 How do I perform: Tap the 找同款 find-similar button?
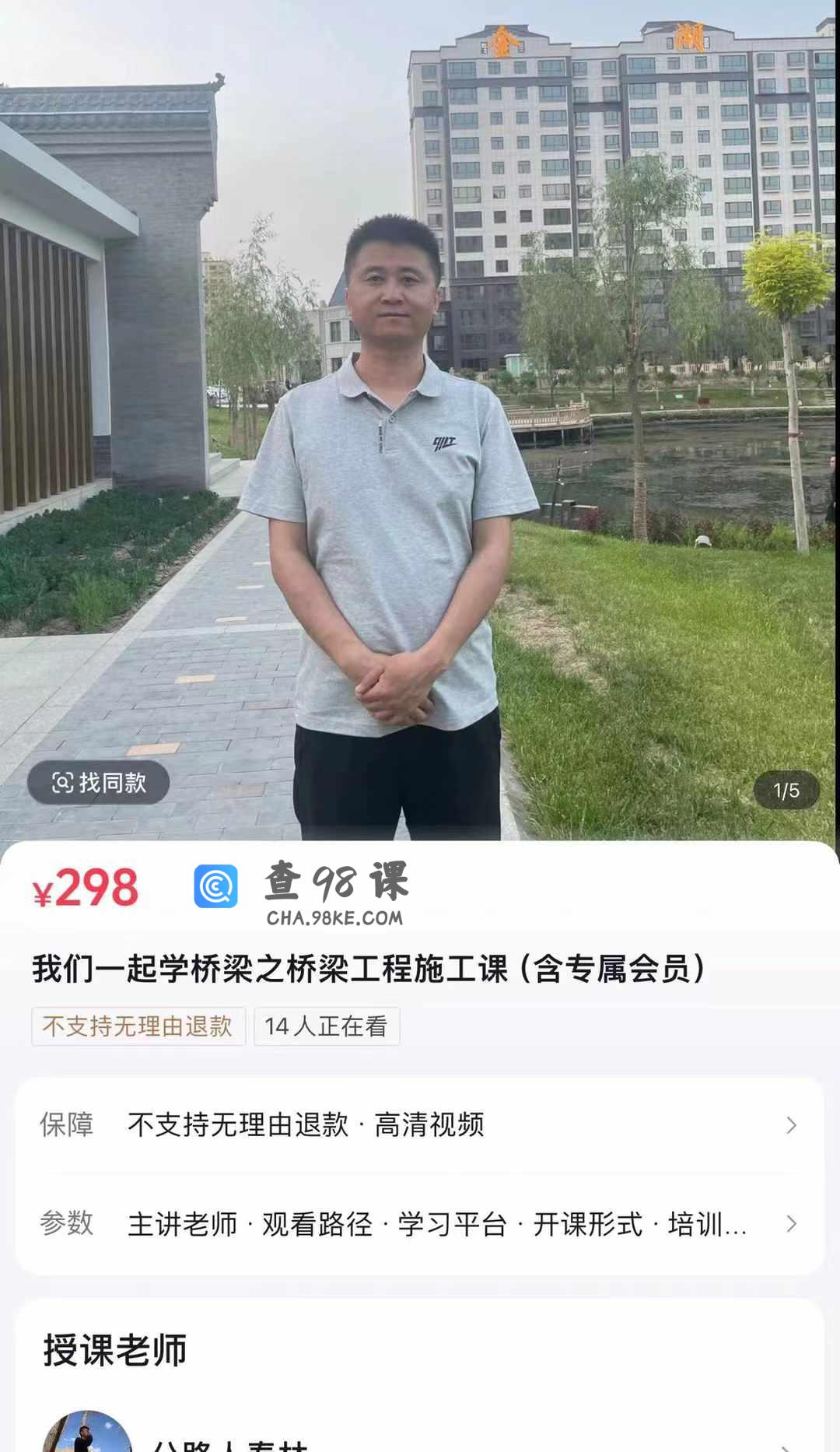click(99, 782)
